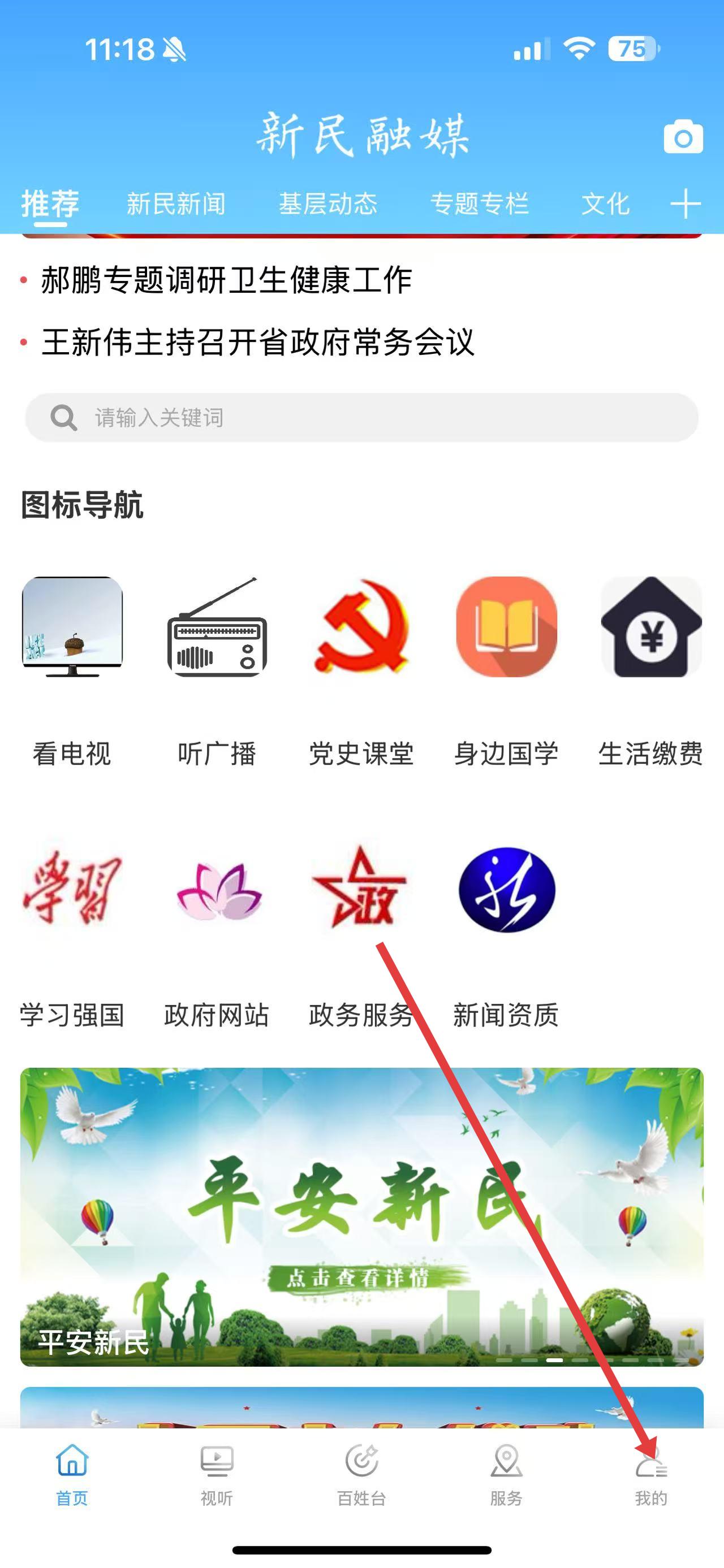Open 党史课堂 shortcut
The width and height of the screenshot is (724, 1568).
tap(361, 627)
